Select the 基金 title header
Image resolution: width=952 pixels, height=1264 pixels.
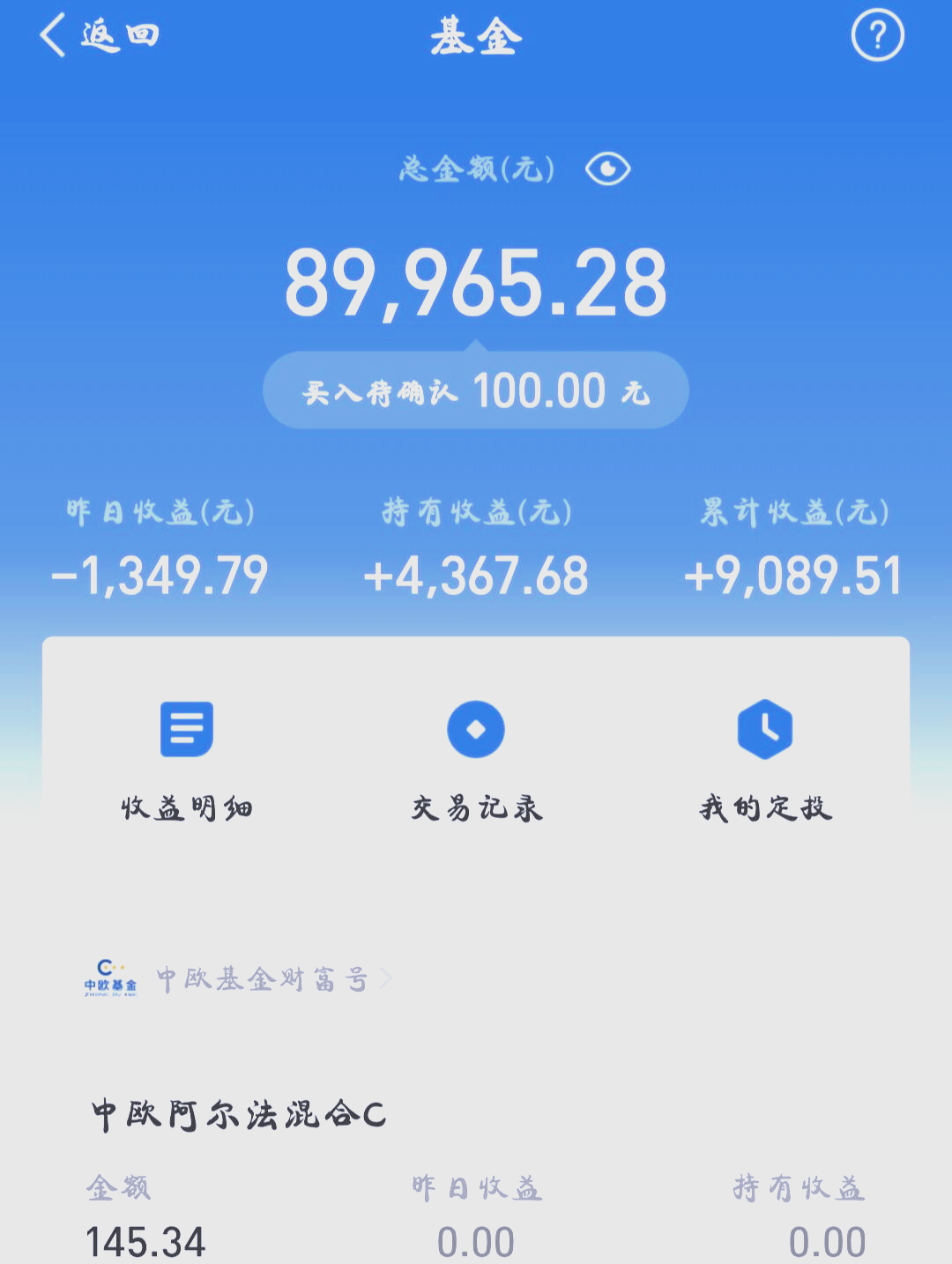tap(475, 35)
